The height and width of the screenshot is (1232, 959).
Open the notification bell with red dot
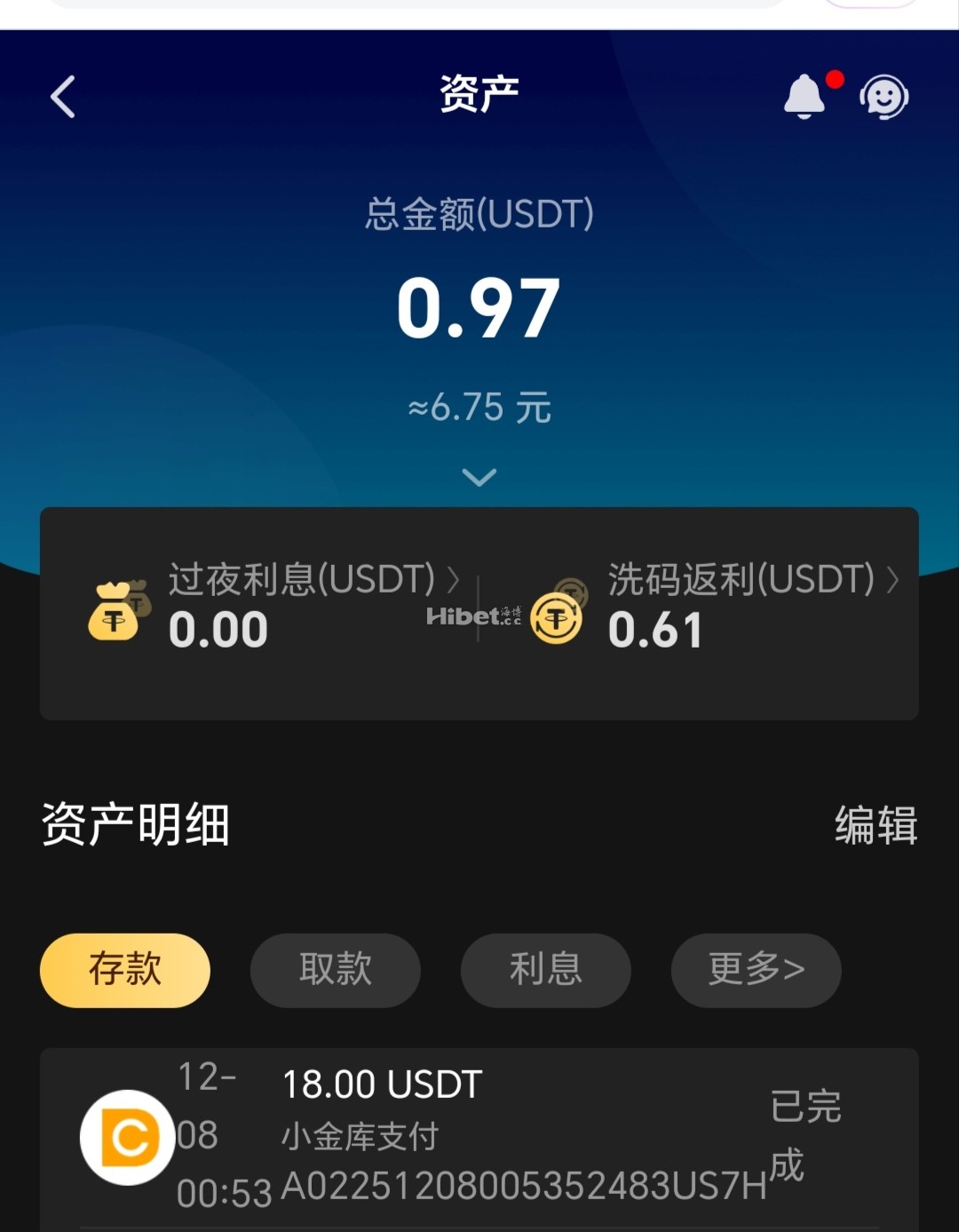tap(804, 96)
